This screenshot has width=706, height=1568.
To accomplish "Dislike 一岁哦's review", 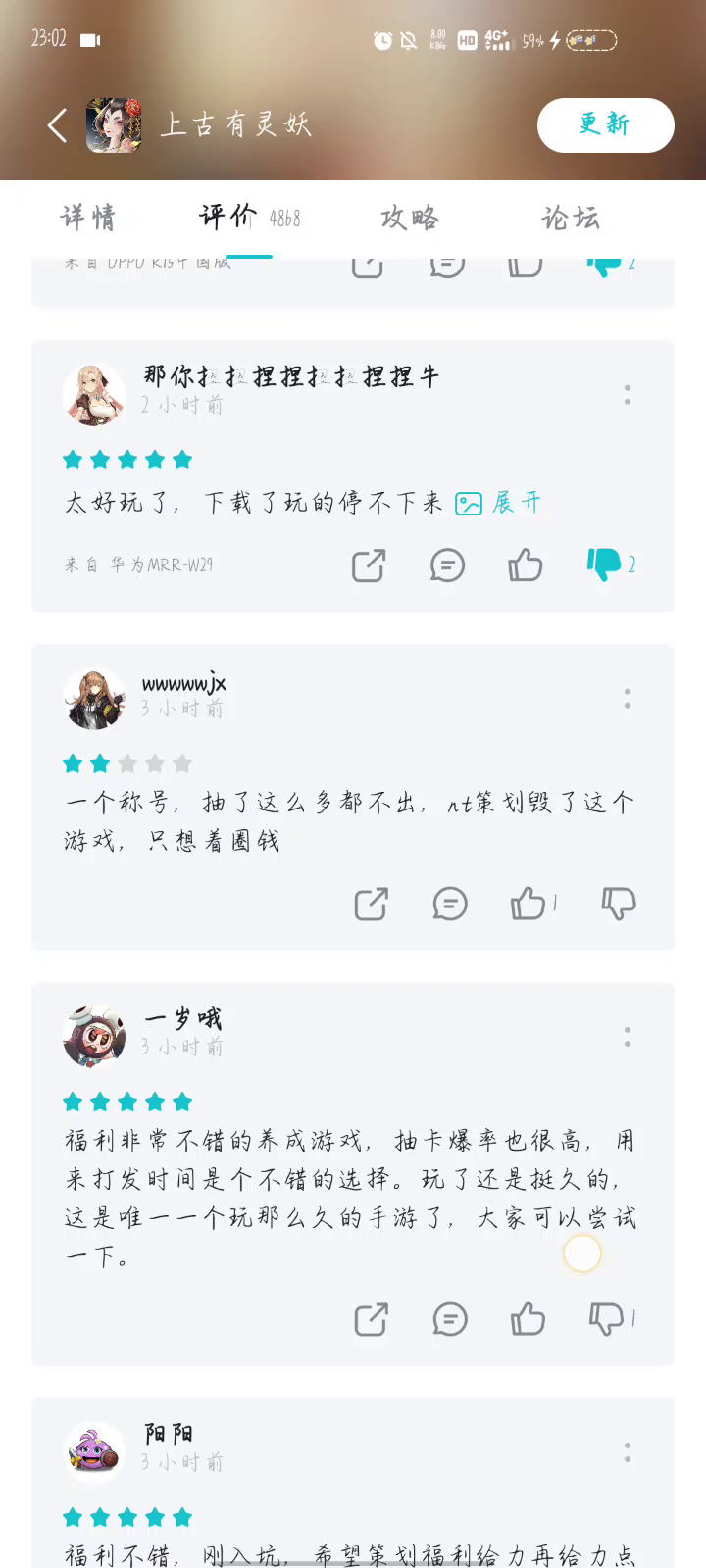I will pos(607,1319).
